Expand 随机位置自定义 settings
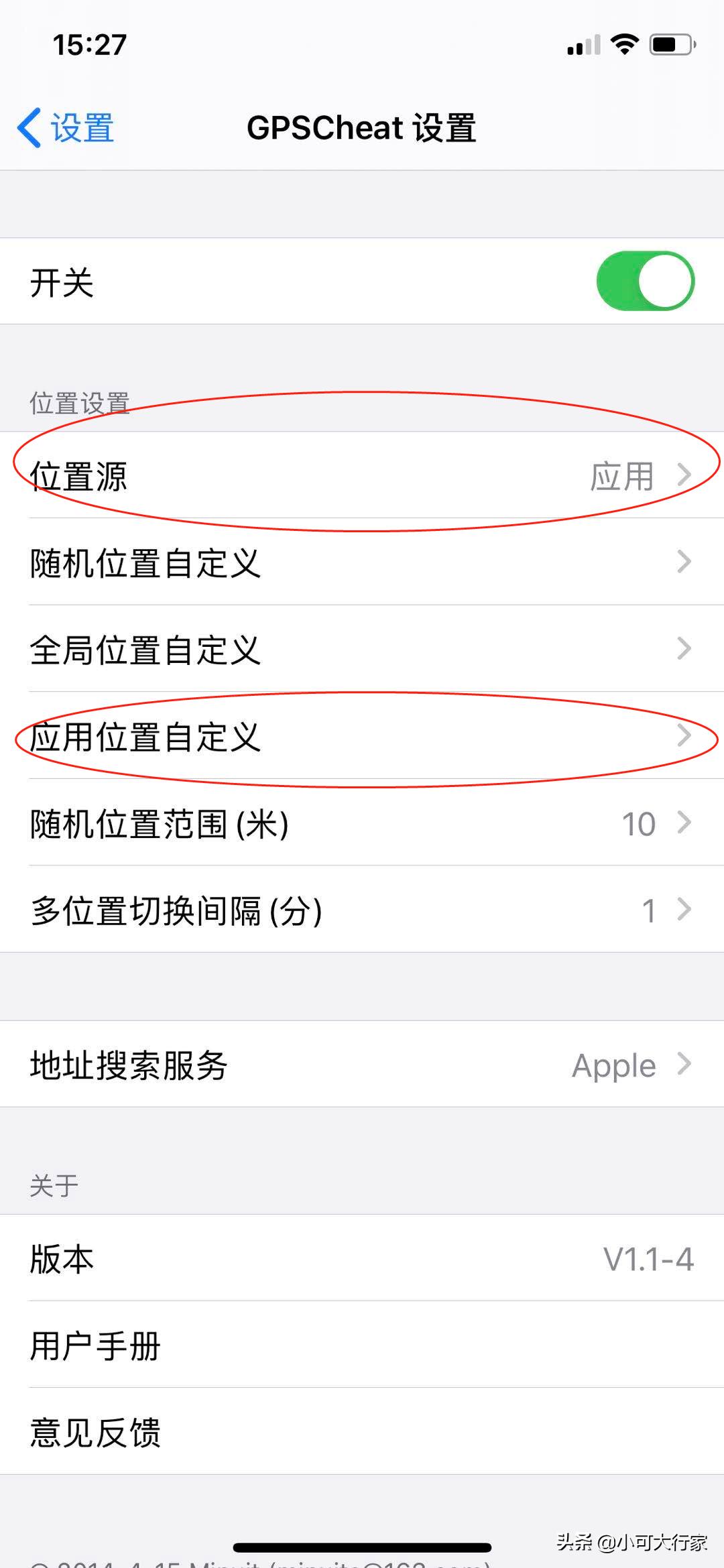Screen dimensions: 724x1568 point(362,563)
